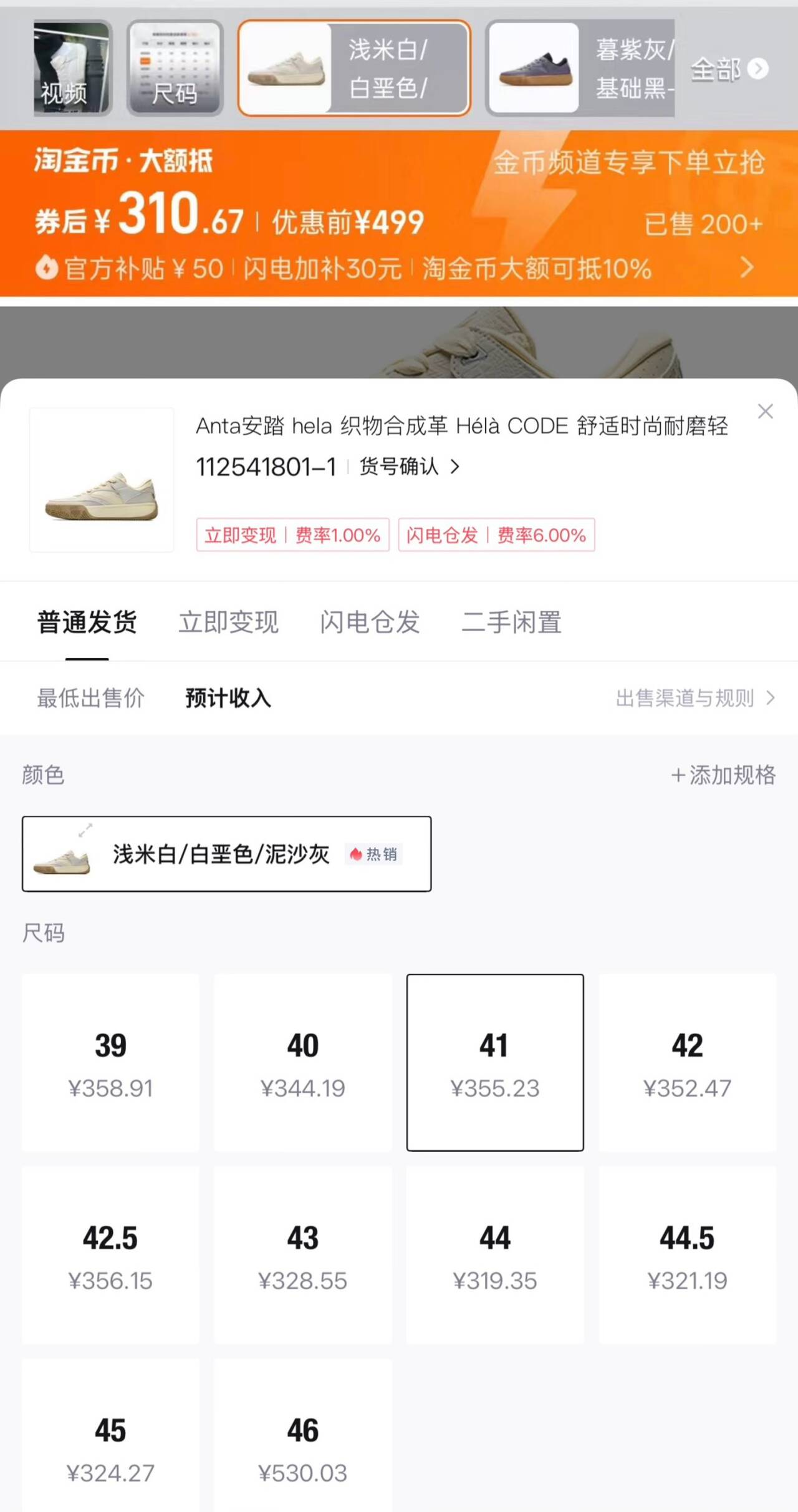Select the 浅米白/白垩色 color variant thumbnail
This screenshot has width=798, height=1512.
pyautogui.click(x=353, y=69)
